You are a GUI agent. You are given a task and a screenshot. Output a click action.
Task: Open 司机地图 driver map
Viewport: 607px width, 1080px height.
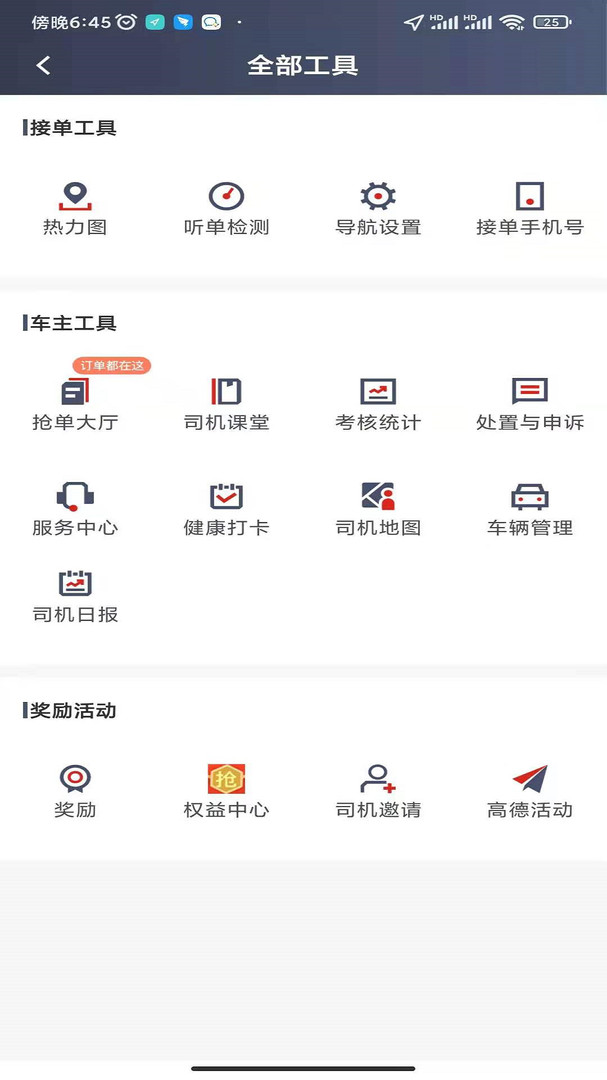378,509
